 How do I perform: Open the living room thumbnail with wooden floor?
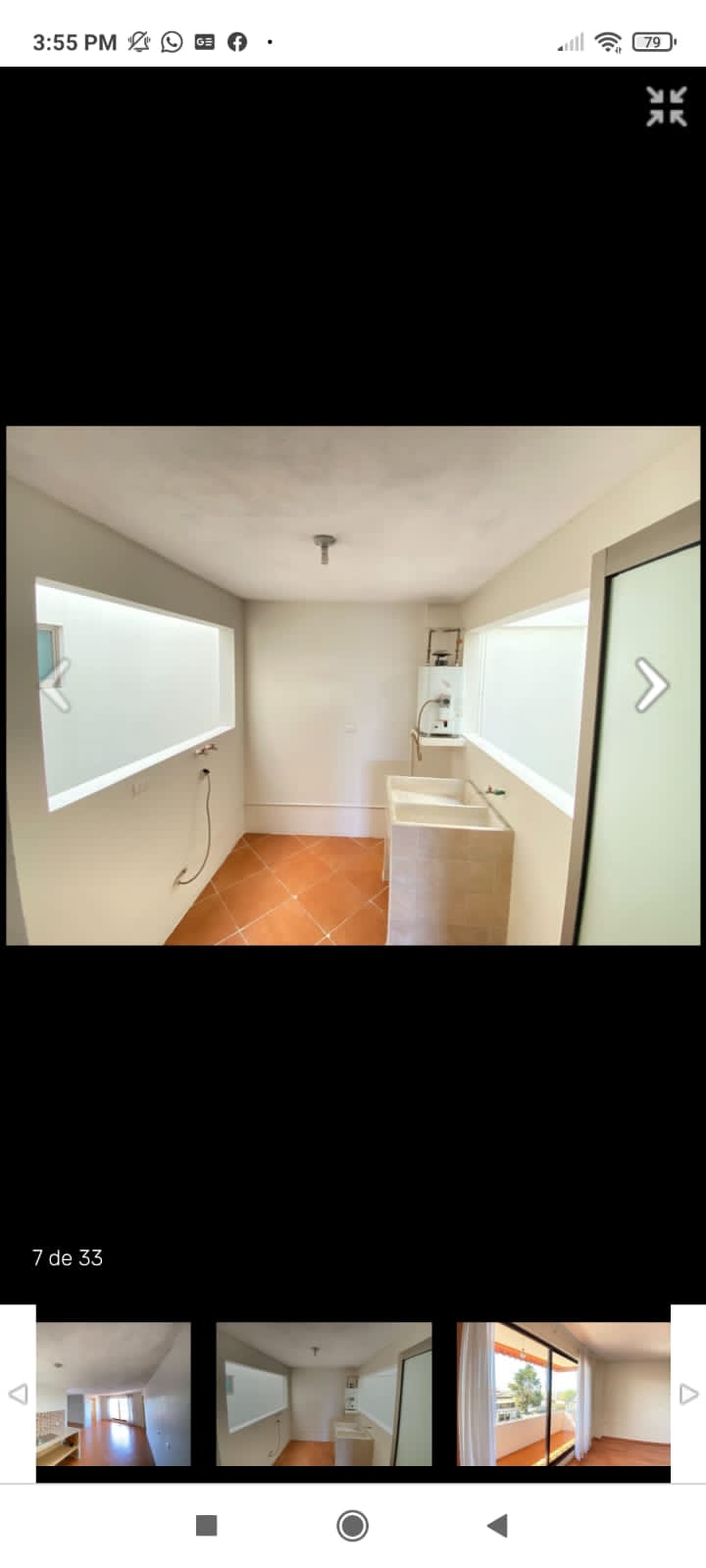114,1394
